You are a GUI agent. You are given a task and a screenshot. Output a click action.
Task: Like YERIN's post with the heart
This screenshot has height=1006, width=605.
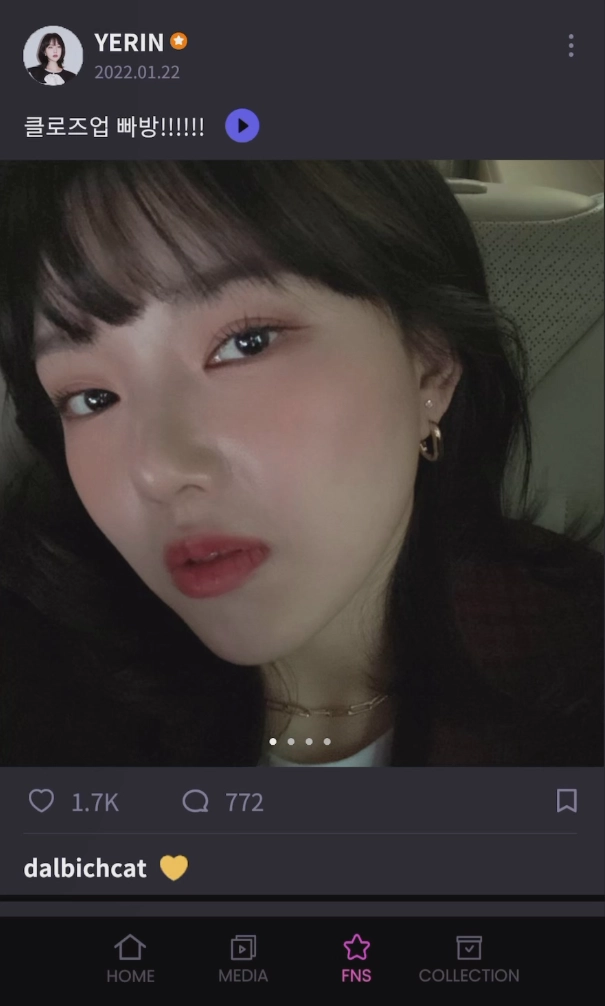pos(41,801)
